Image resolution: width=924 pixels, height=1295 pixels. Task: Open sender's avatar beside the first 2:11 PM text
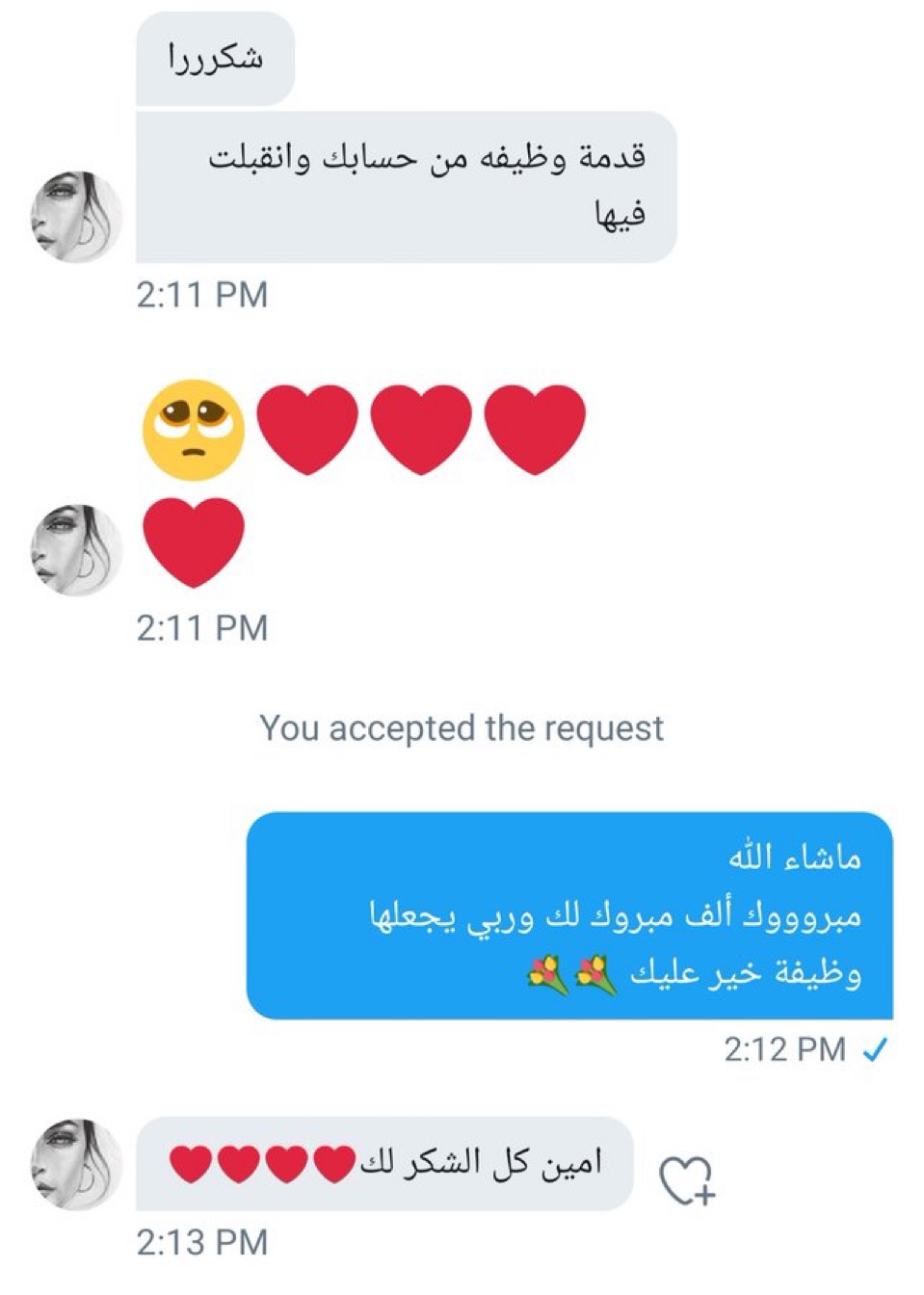tap(77, 217)
